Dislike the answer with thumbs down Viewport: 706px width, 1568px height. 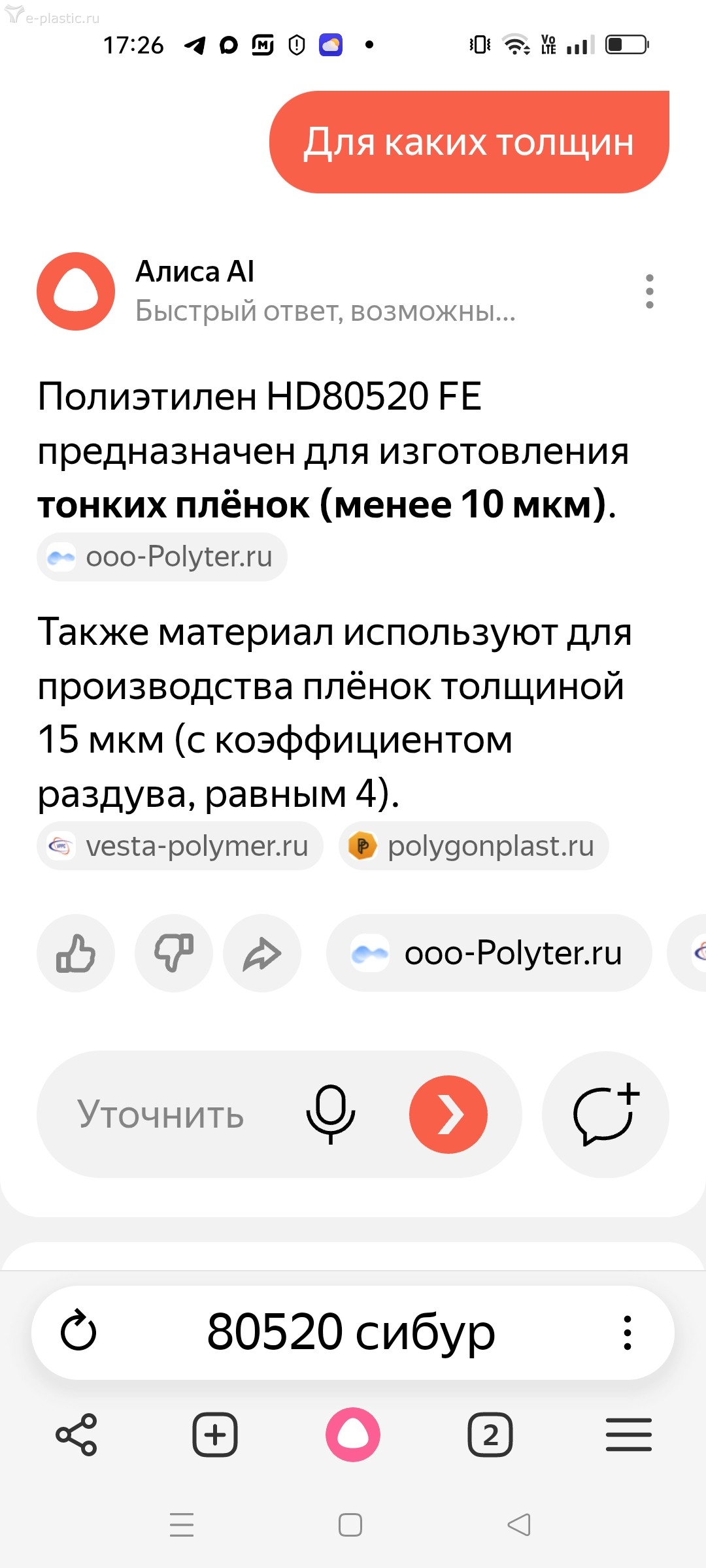pyautogui.click(x=174, y=953)
